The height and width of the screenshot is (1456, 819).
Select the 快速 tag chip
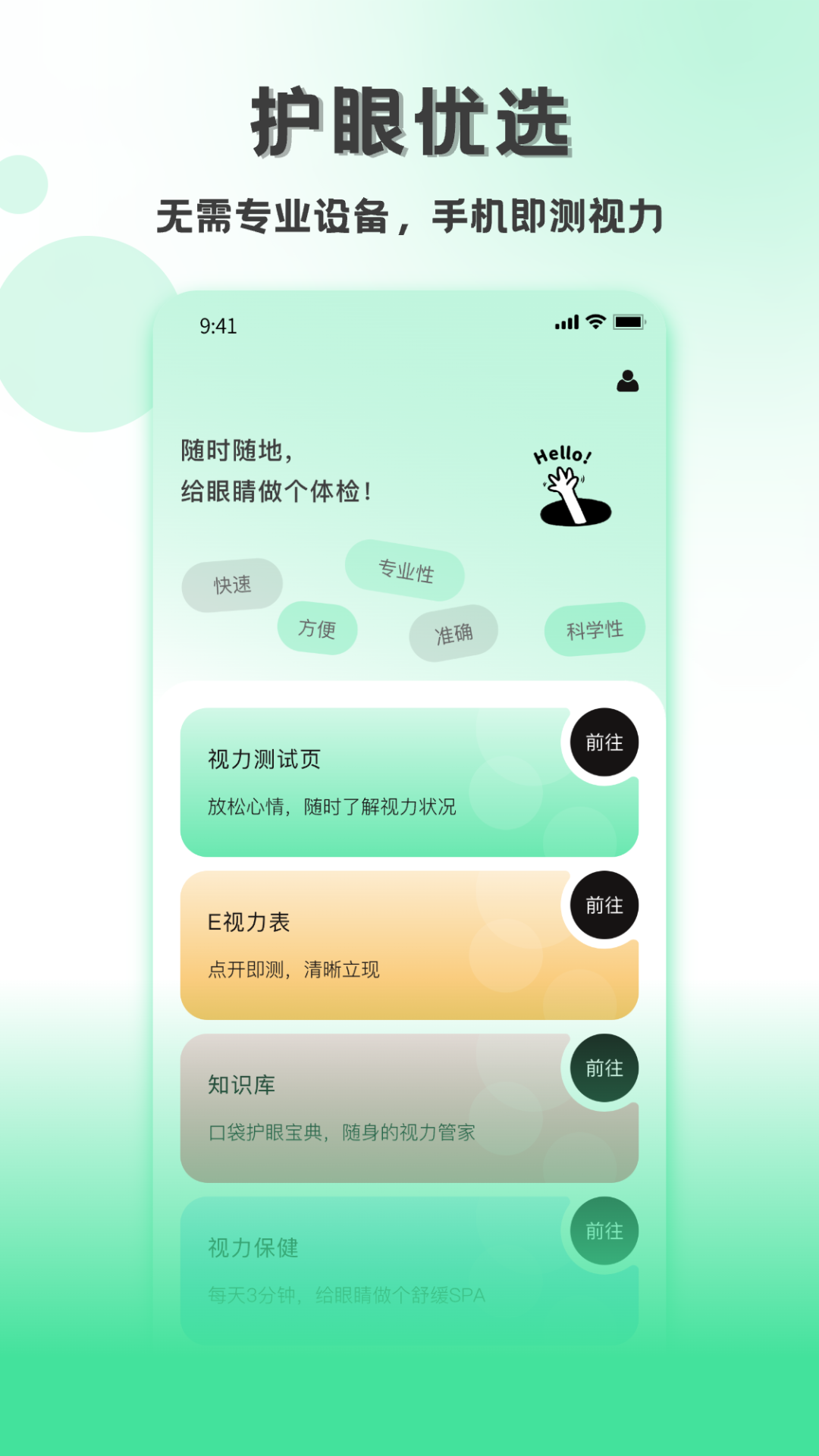pos(231,585)
